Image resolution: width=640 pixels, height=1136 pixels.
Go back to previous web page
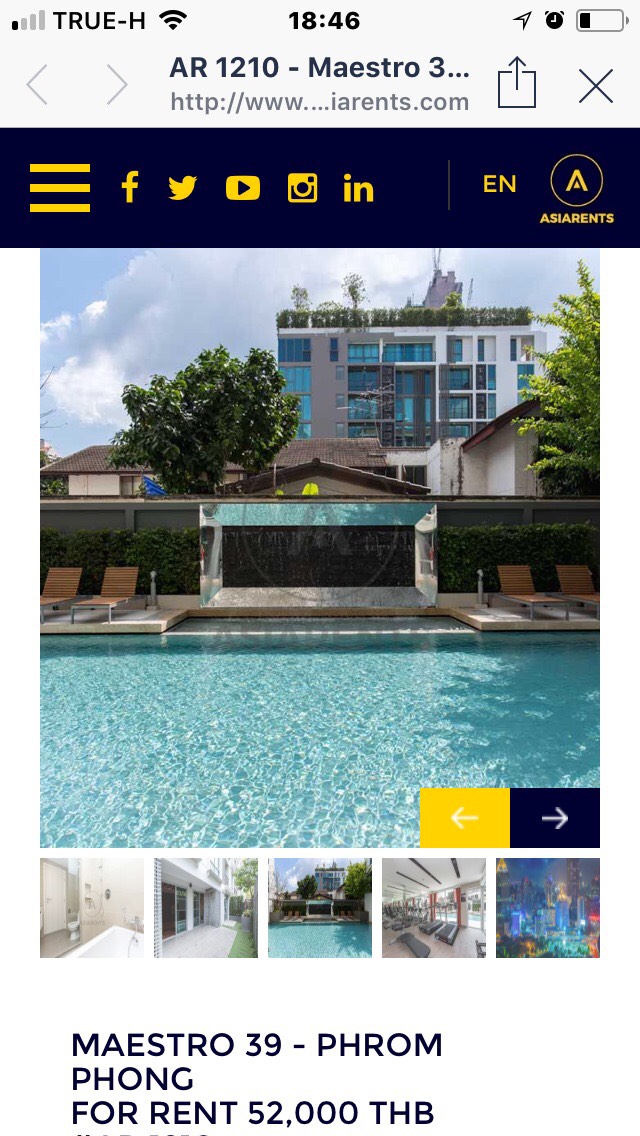coord(38,85)
